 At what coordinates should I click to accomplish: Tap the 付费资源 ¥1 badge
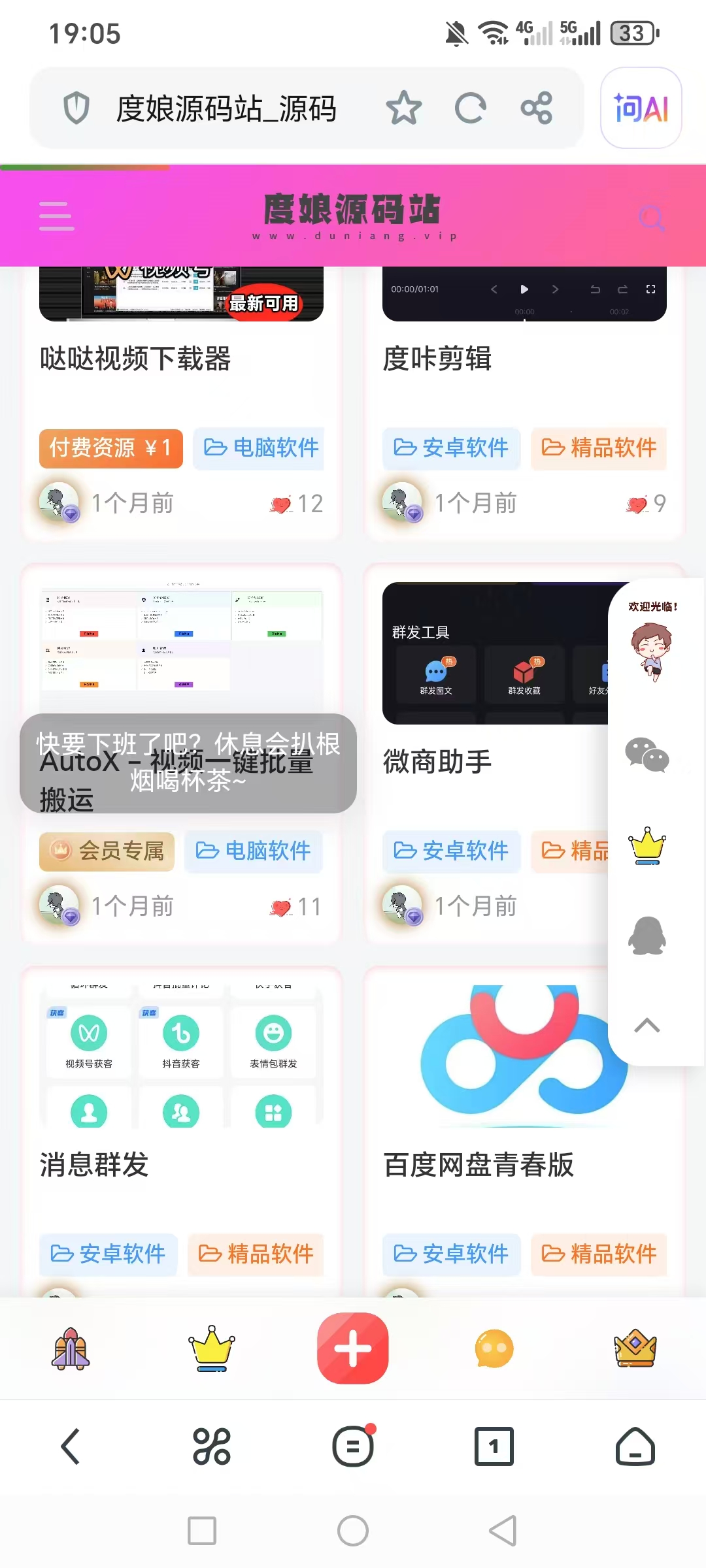(110, 449)
